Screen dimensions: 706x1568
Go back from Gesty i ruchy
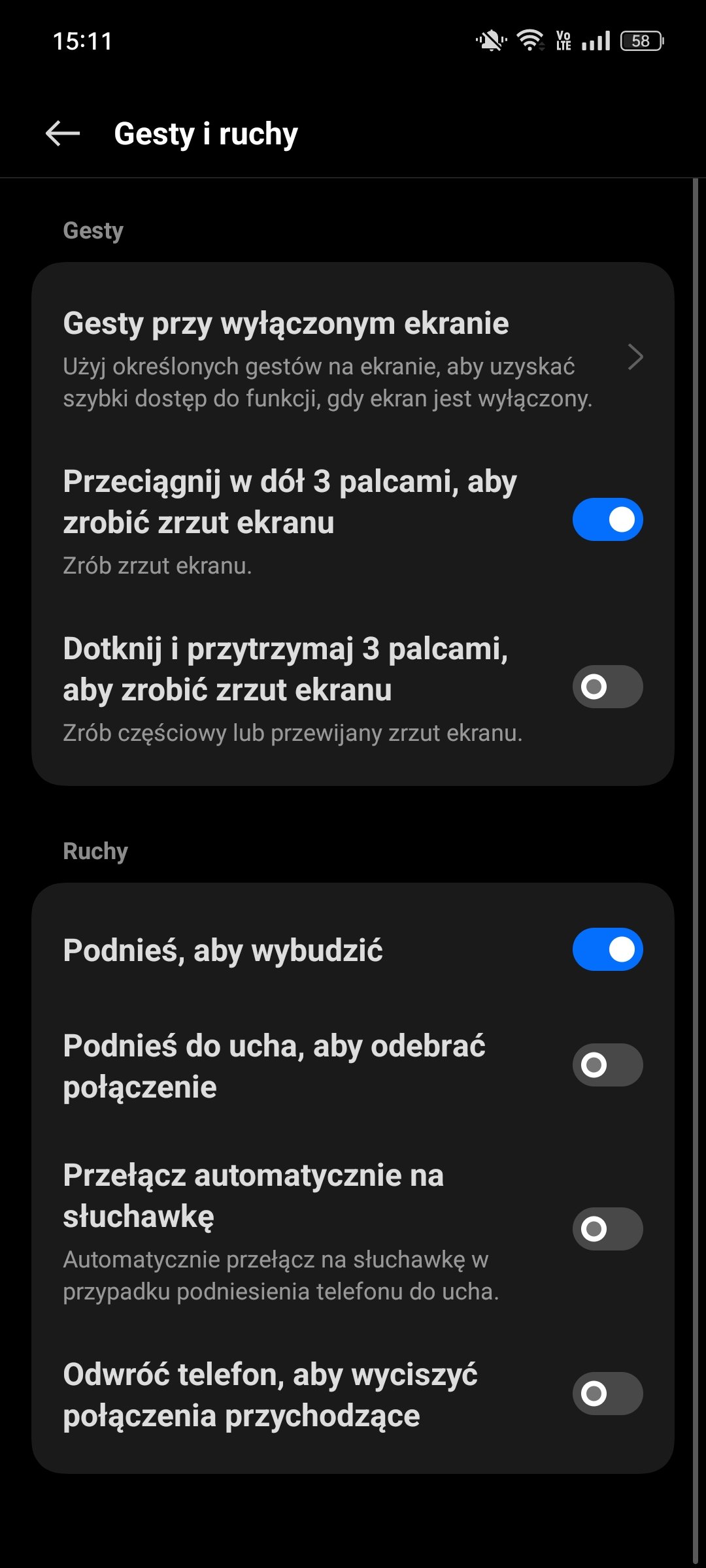pos(63,134)
